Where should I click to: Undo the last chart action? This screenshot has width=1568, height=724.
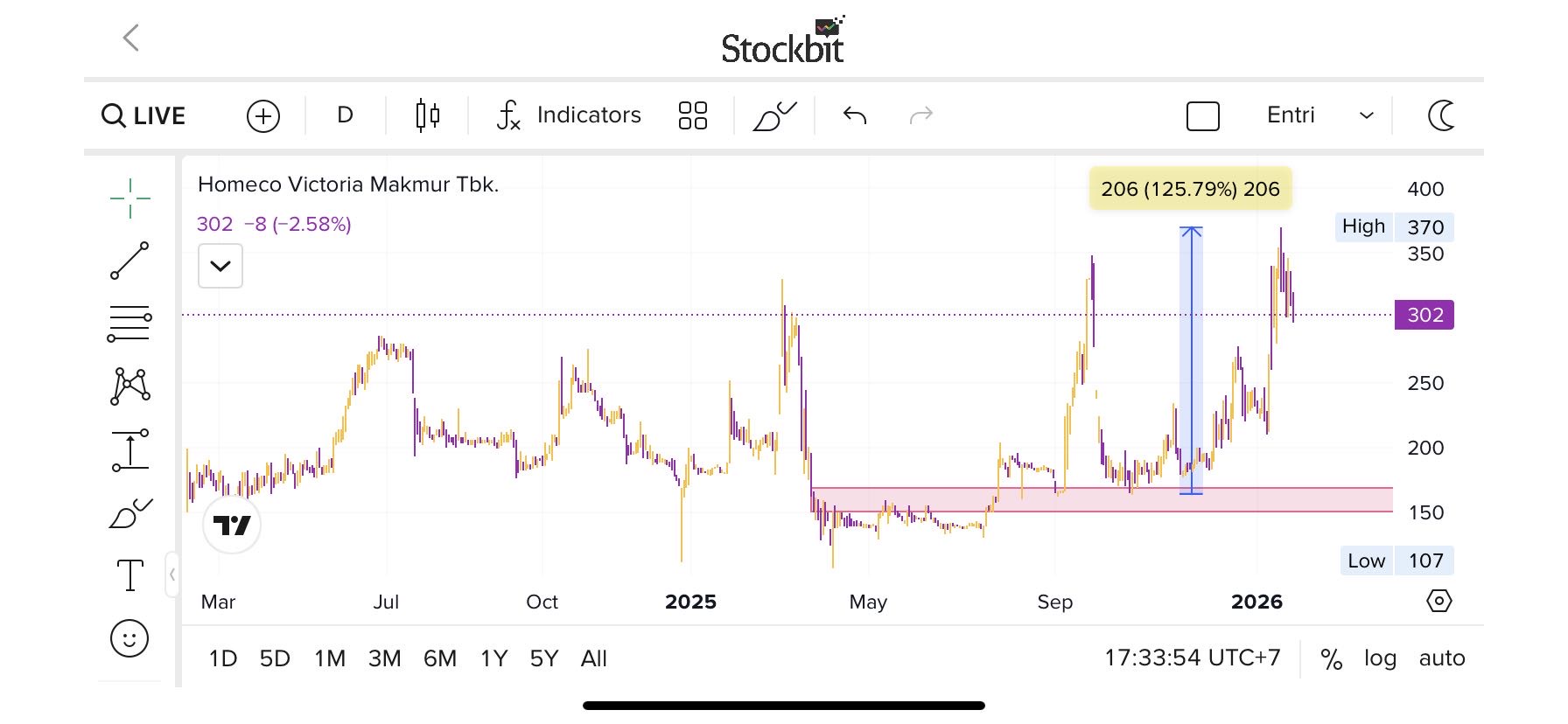pyautogui.click(x=855, y=115)
